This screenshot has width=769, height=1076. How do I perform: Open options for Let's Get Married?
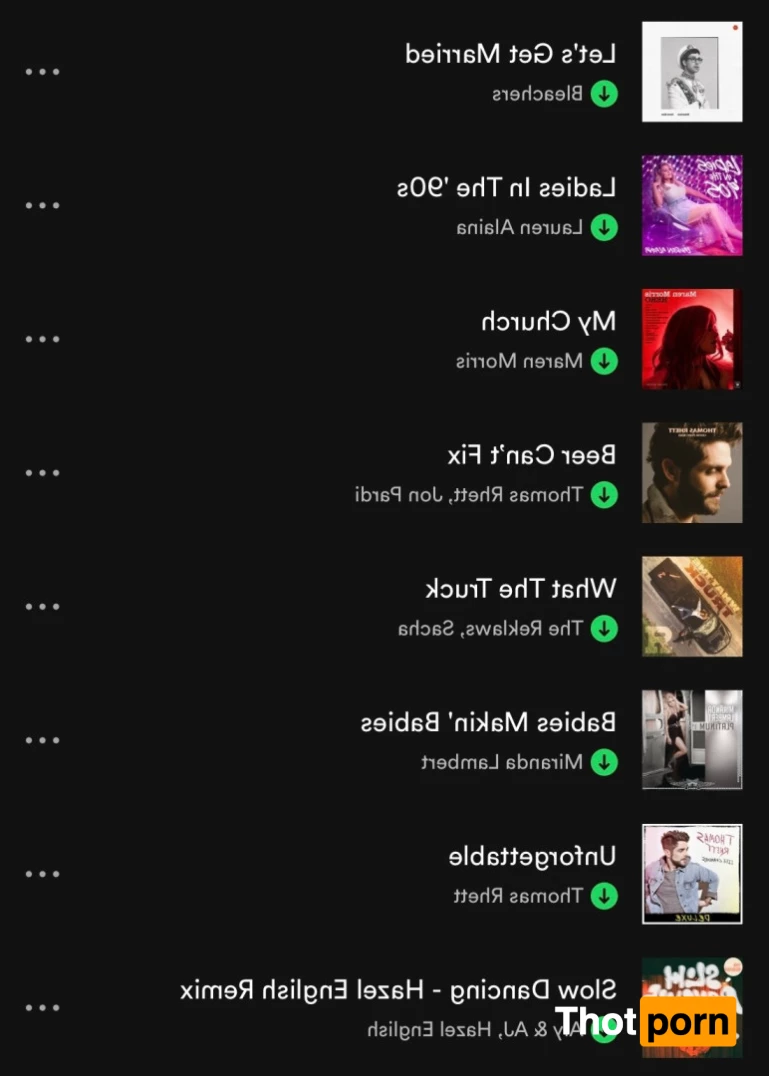[x=43, y=72]
